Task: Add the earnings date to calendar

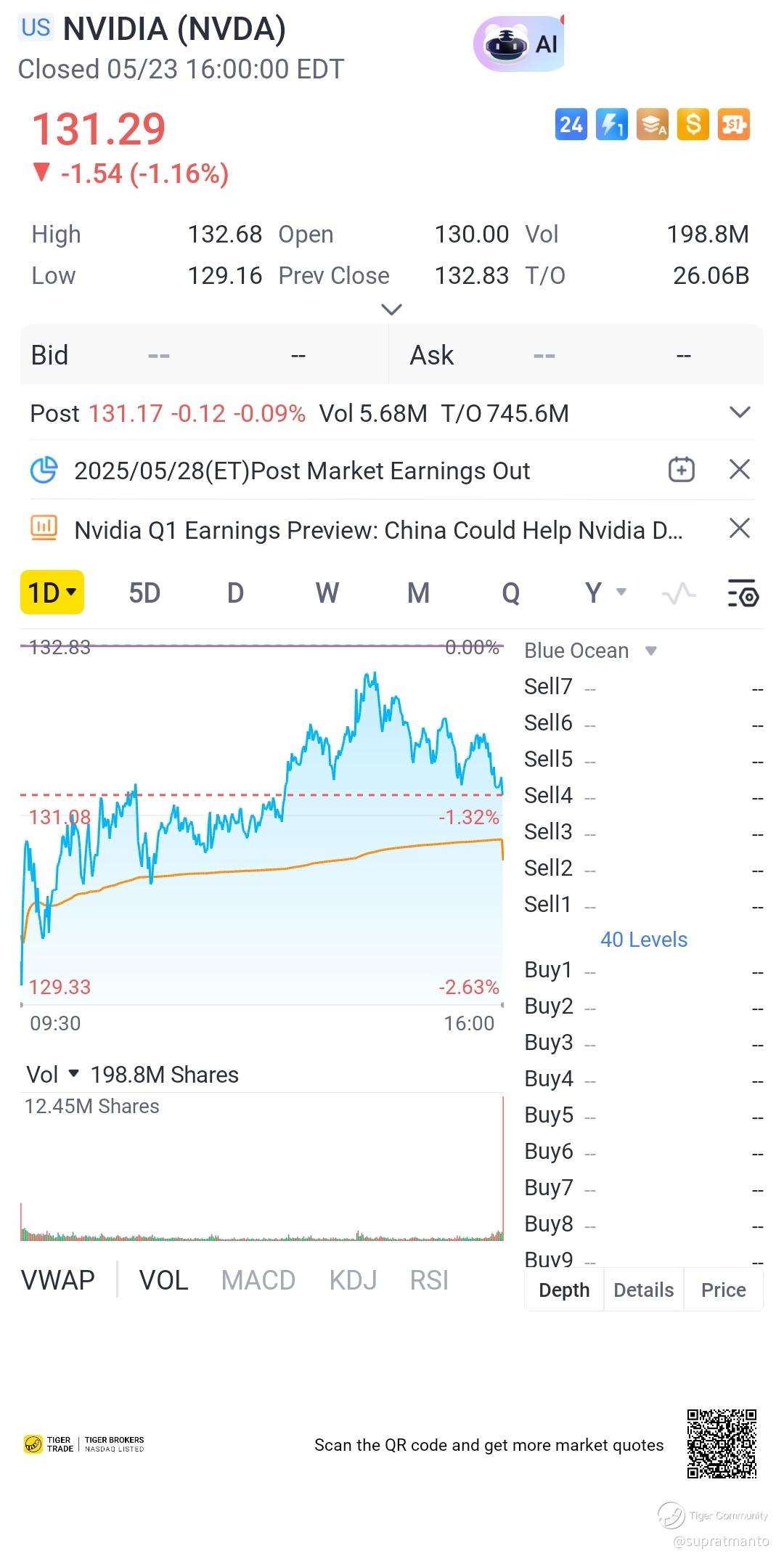Action: pos(681,470)
